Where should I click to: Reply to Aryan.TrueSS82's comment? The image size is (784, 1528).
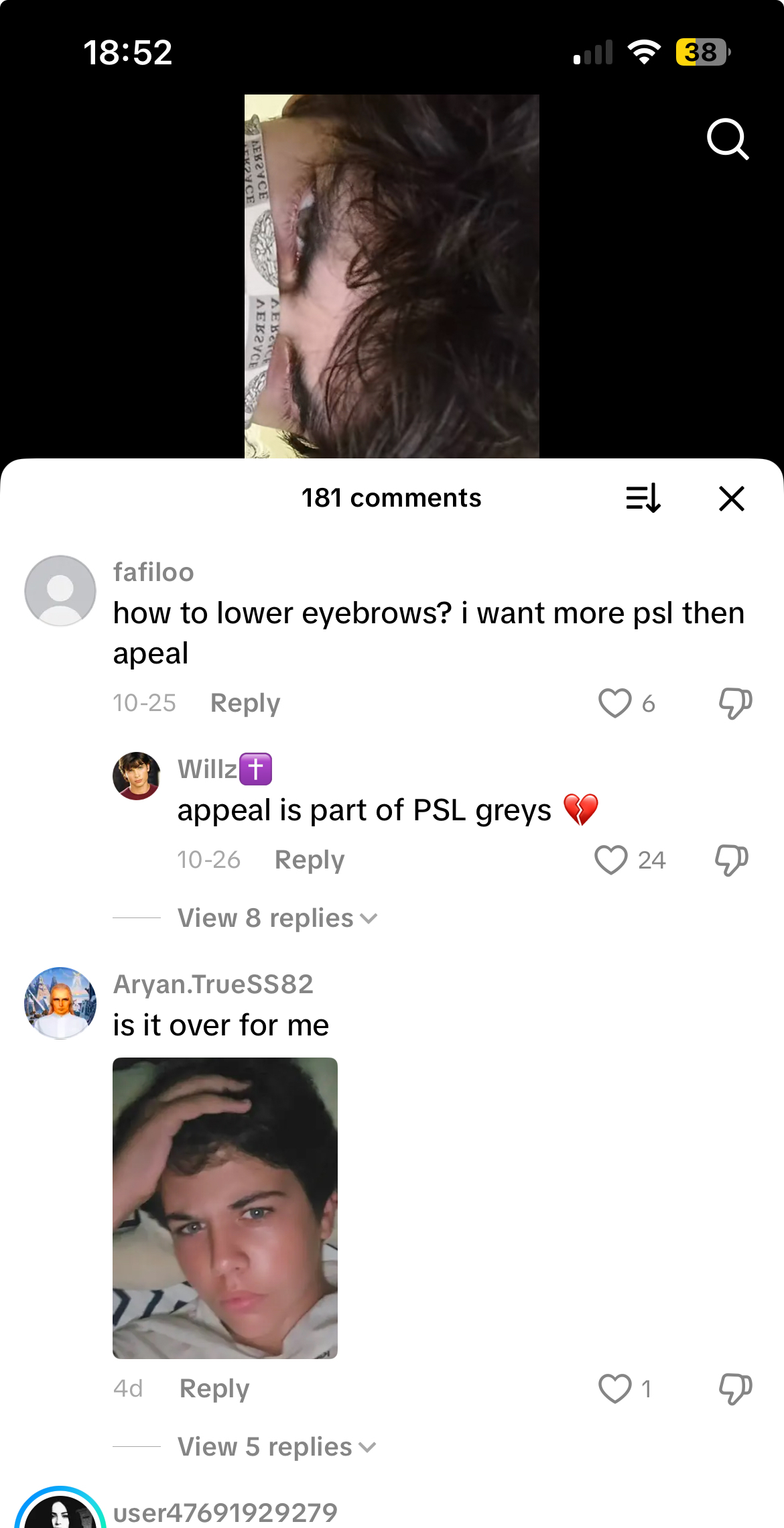(214, 1389)
